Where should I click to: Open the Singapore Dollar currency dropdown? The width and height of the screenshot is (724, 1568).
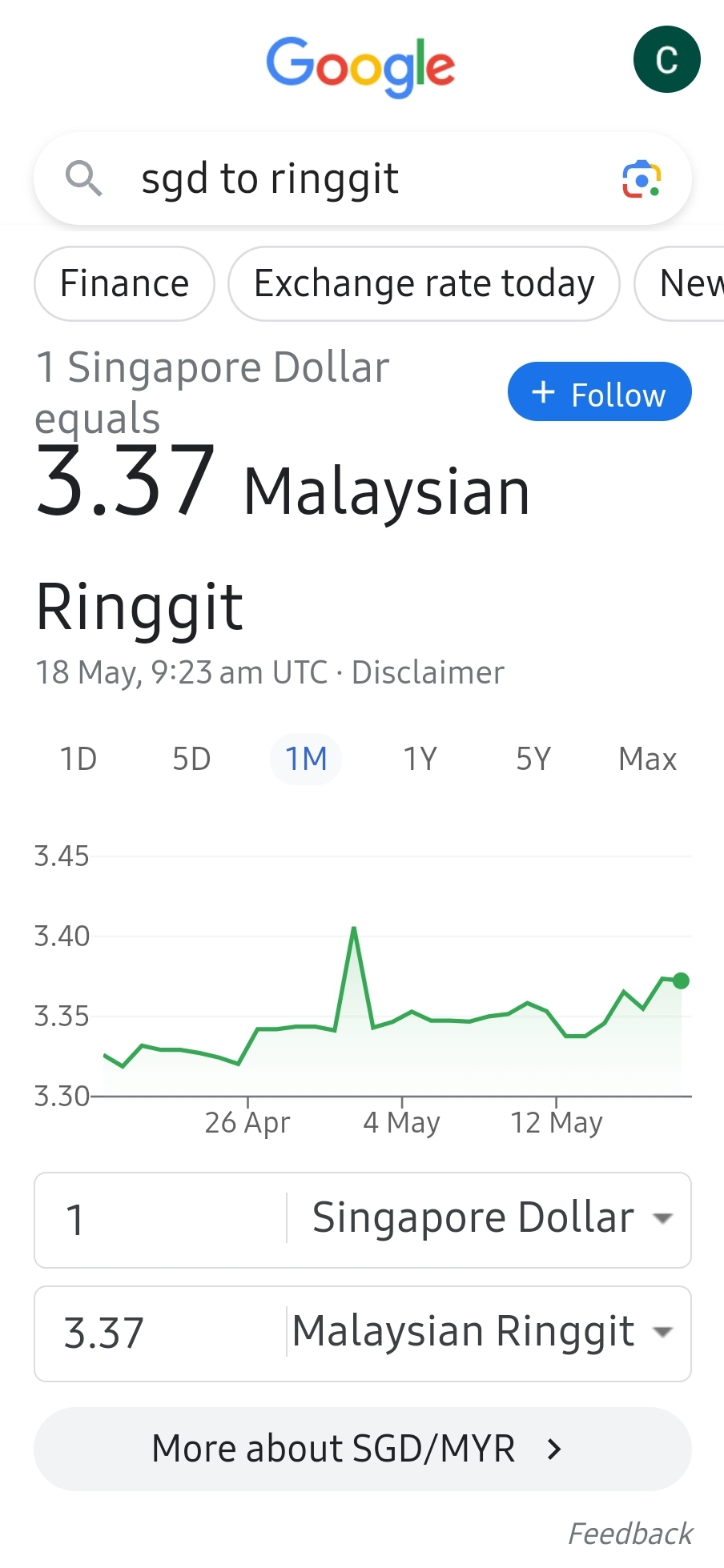(490, 1220)
